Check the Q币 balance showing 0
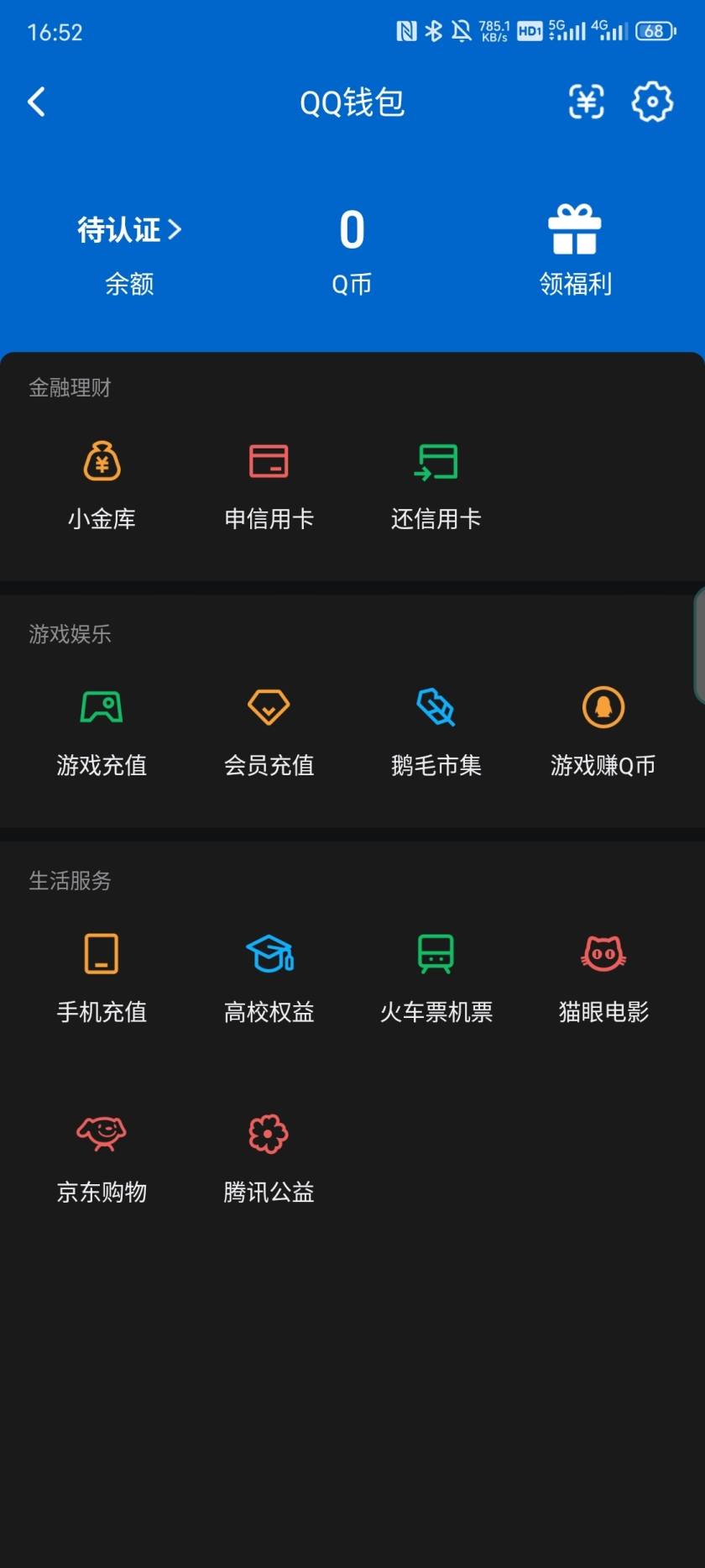 [x=352, y=229]
